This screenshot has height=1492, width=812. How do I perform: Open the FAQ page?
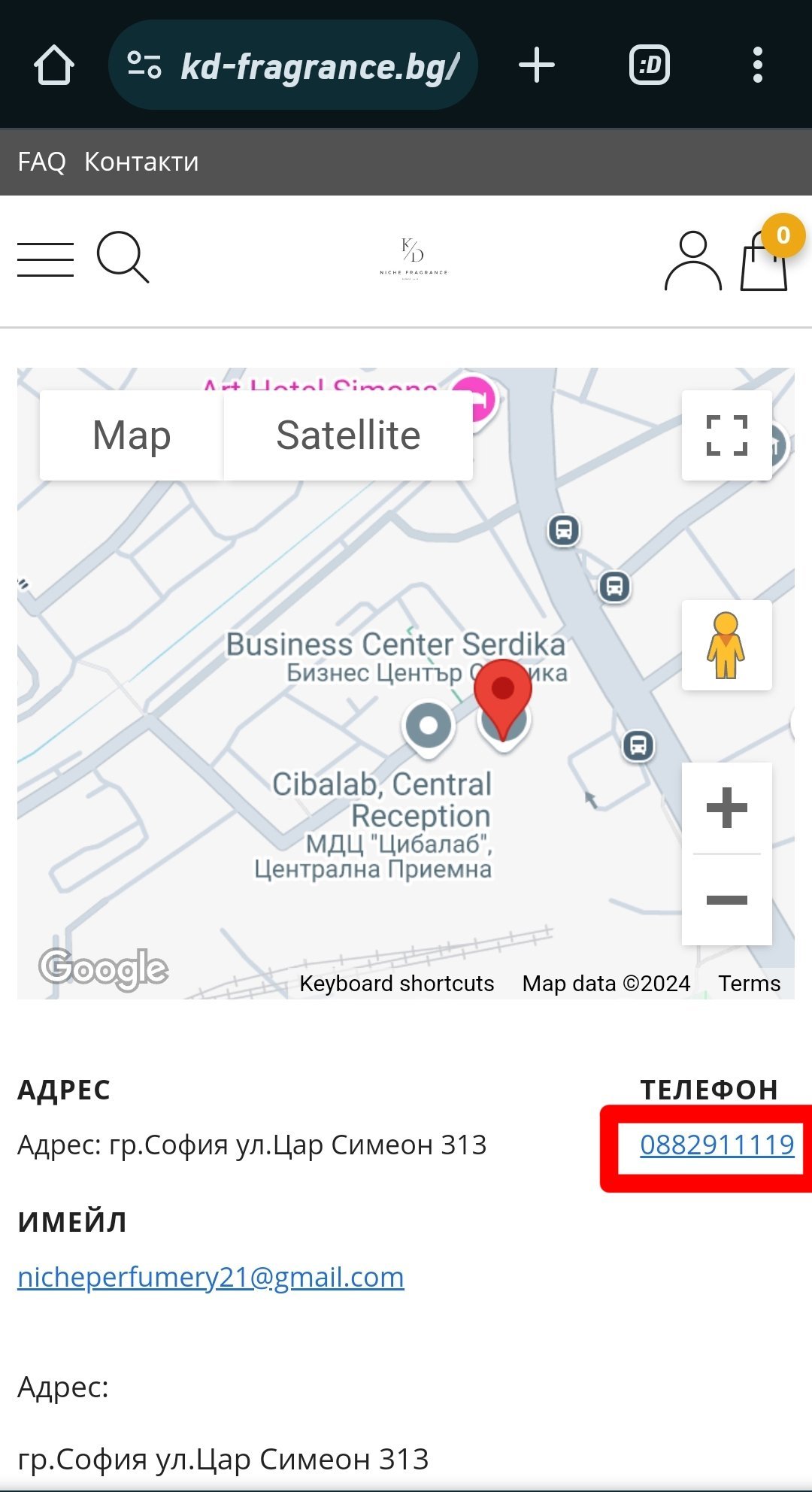point(41,162)
